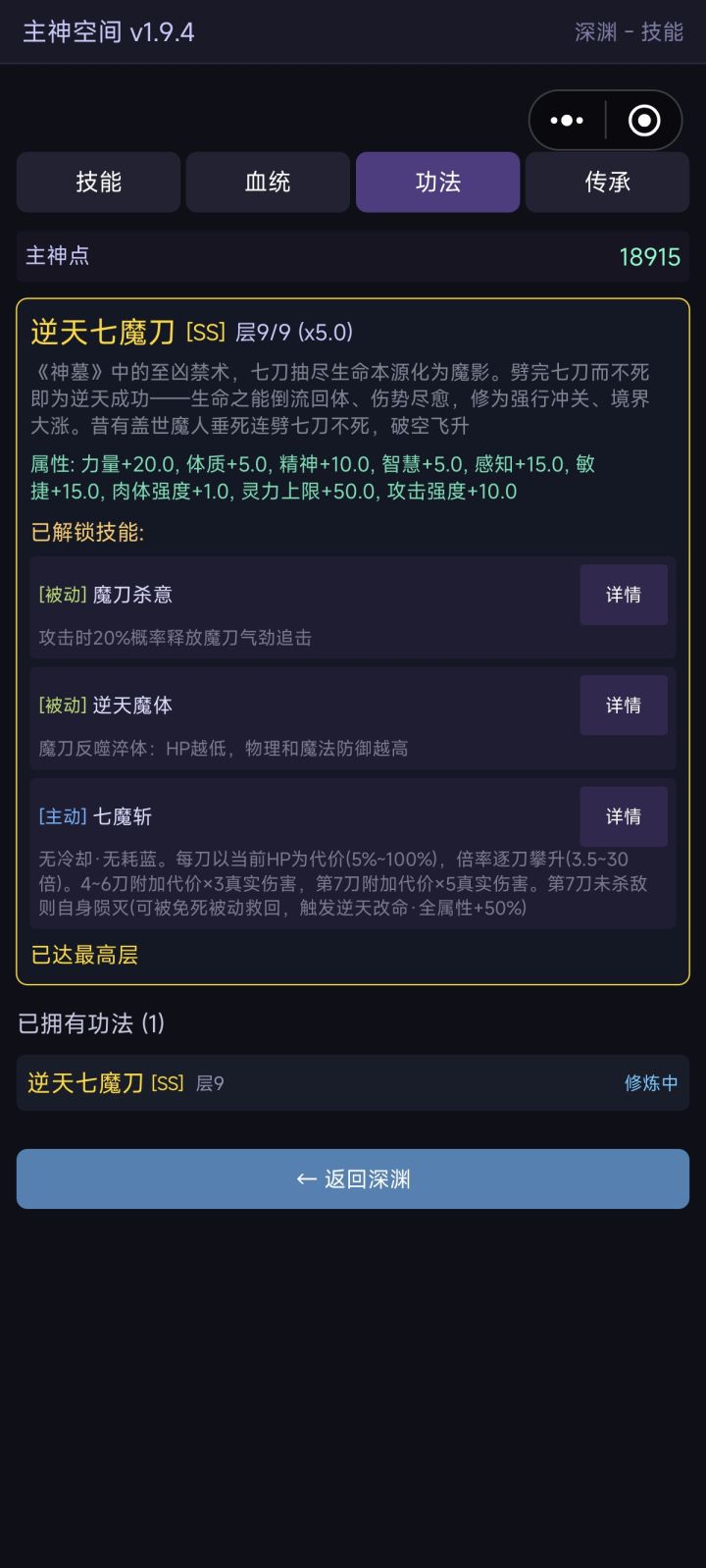
Task: Switch to the 技能 tab
Action: (x=97, y=183)
